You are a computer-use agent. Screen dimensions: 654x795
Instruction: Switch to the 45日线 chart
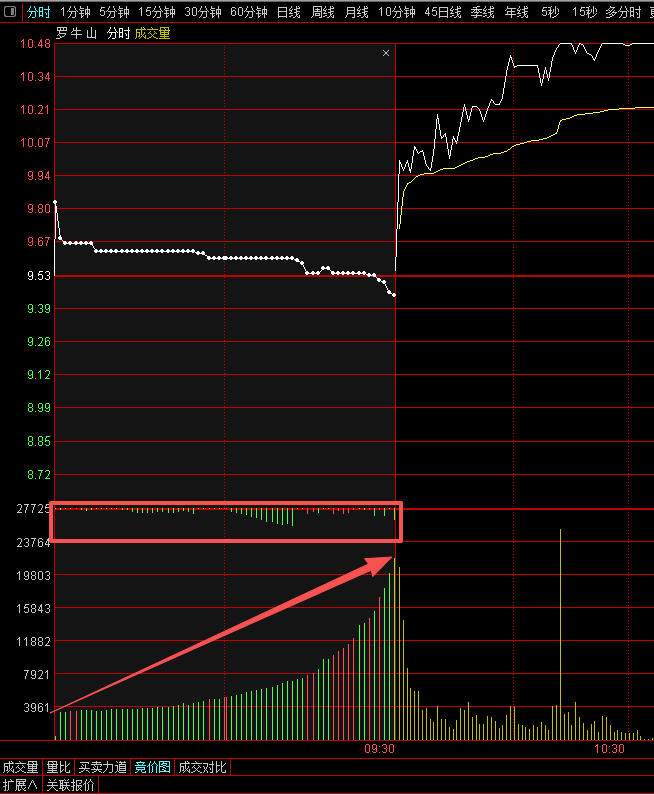pyautogui.click(x=442, y=12)
